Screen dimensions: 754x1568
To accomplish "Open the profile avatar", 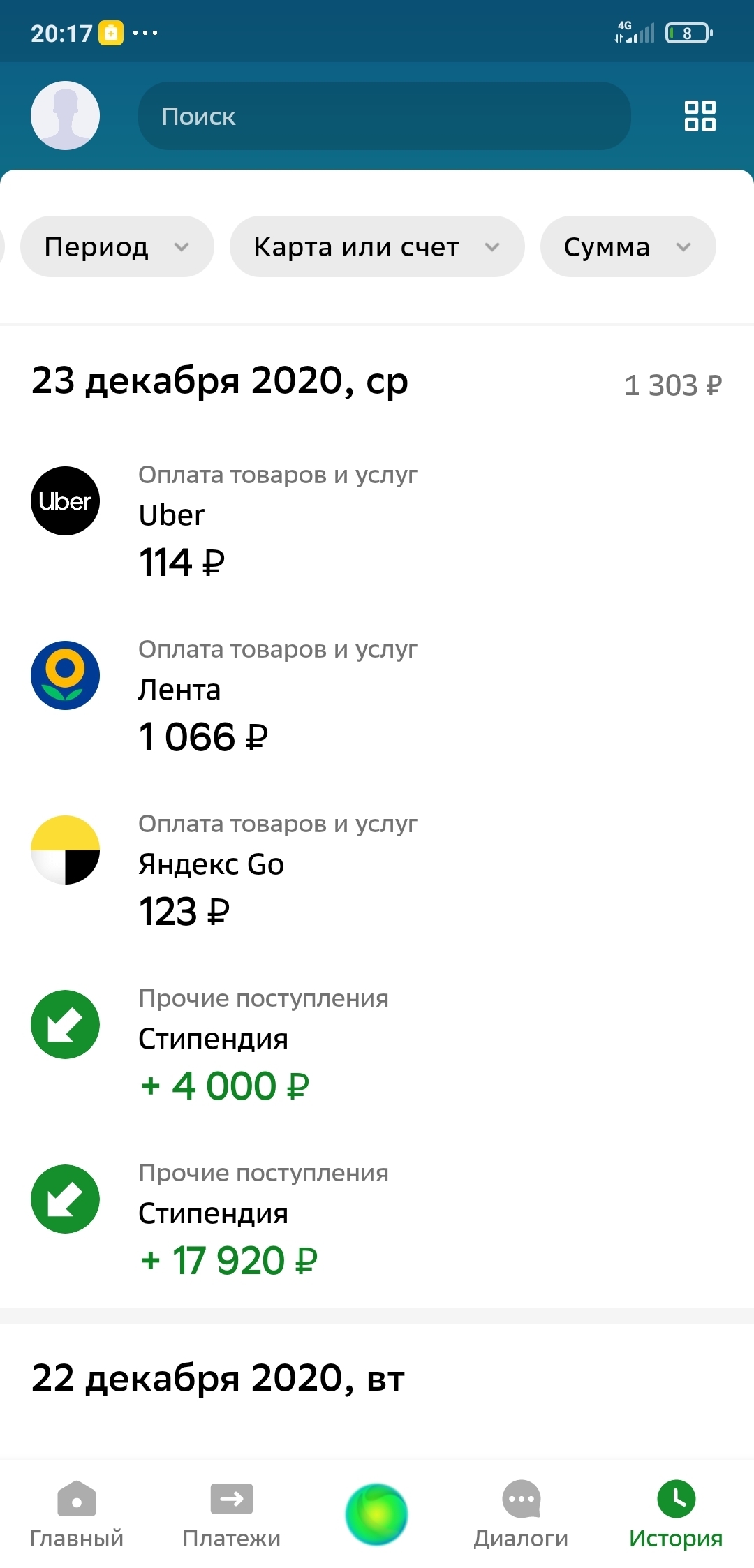I will 65,115.
